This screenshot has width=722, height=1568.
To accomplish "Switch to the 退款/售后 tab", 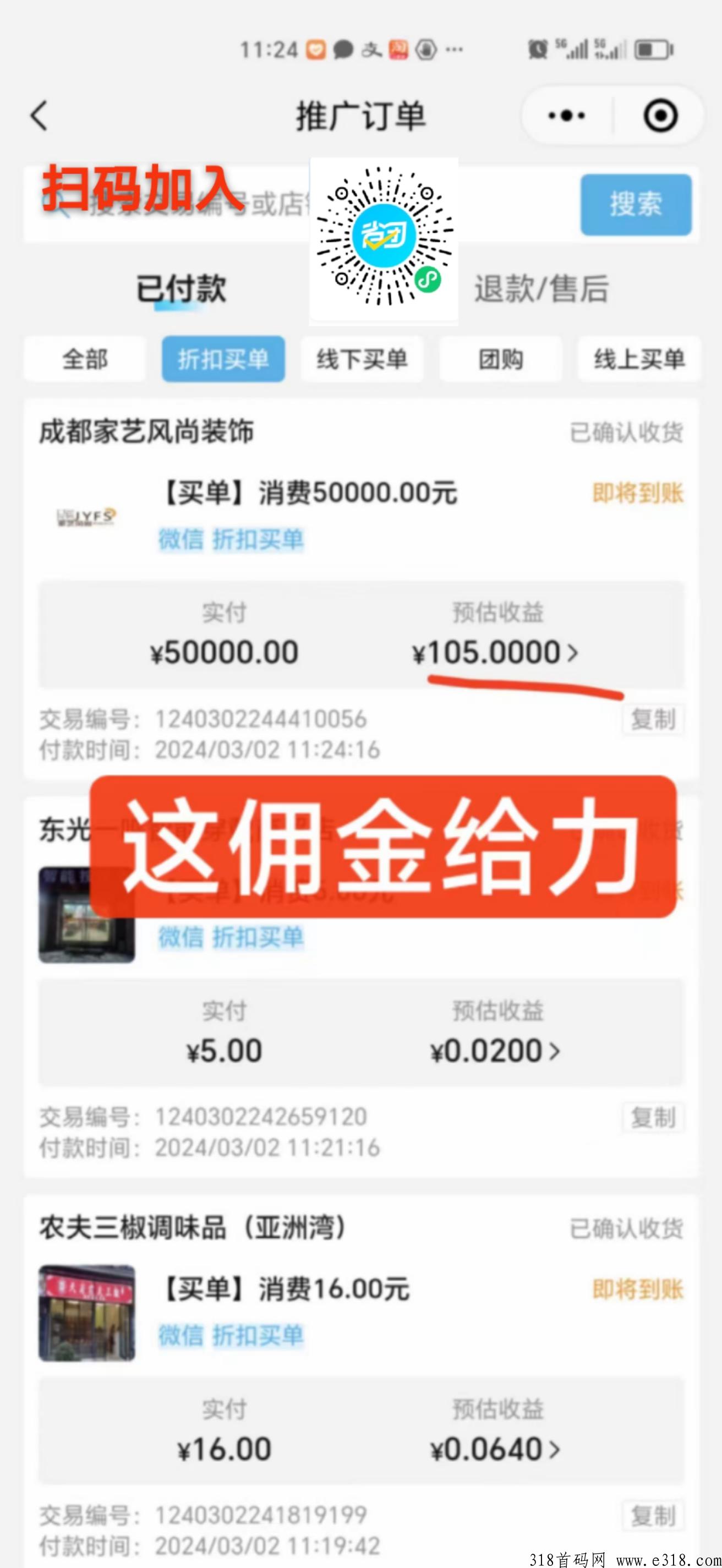I will pyautogui.click(x=541, y=288).
